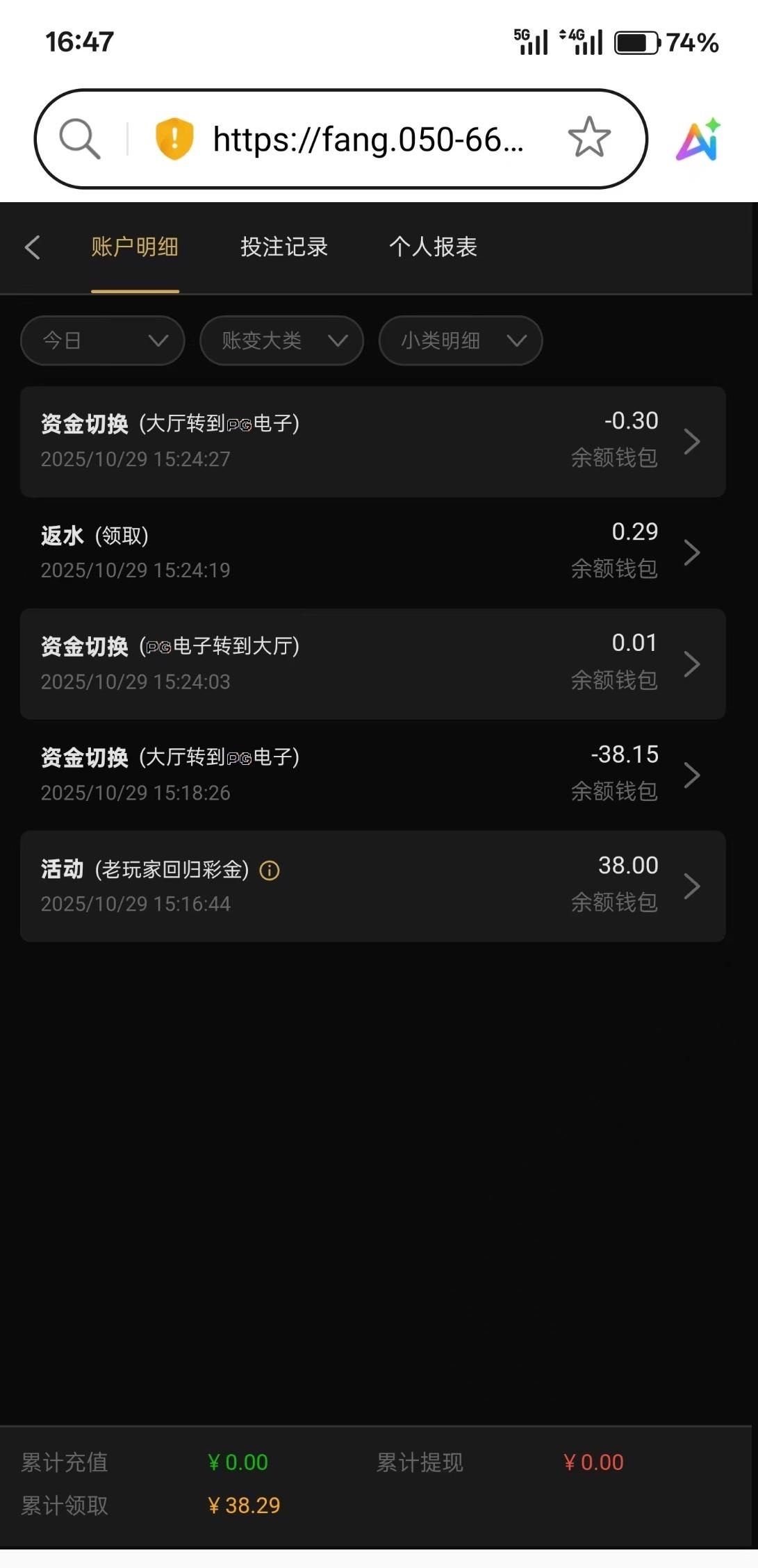Switch to the 投注记录 tab

283,247
